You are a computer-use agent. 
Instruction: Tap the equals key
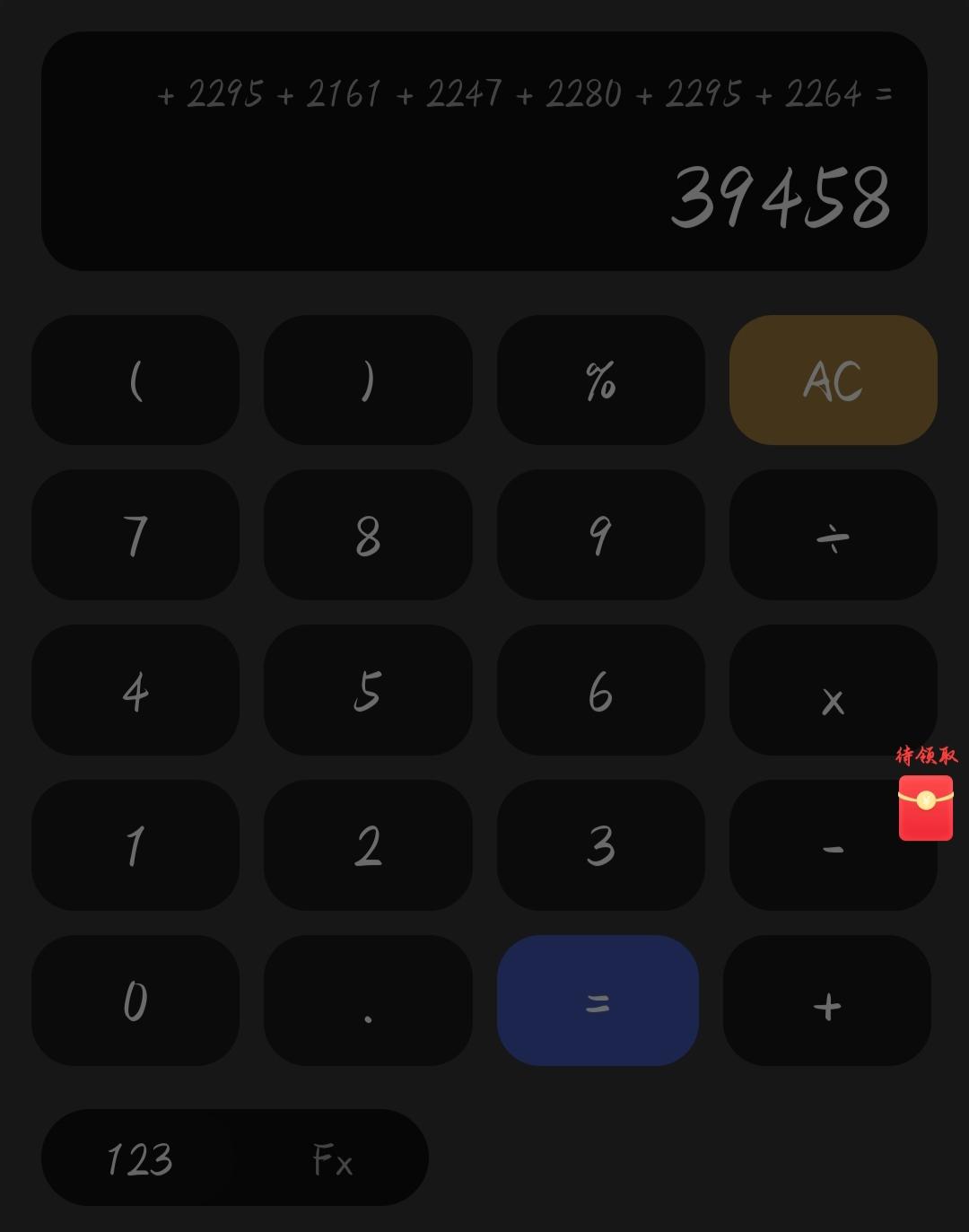point(598,1001)
